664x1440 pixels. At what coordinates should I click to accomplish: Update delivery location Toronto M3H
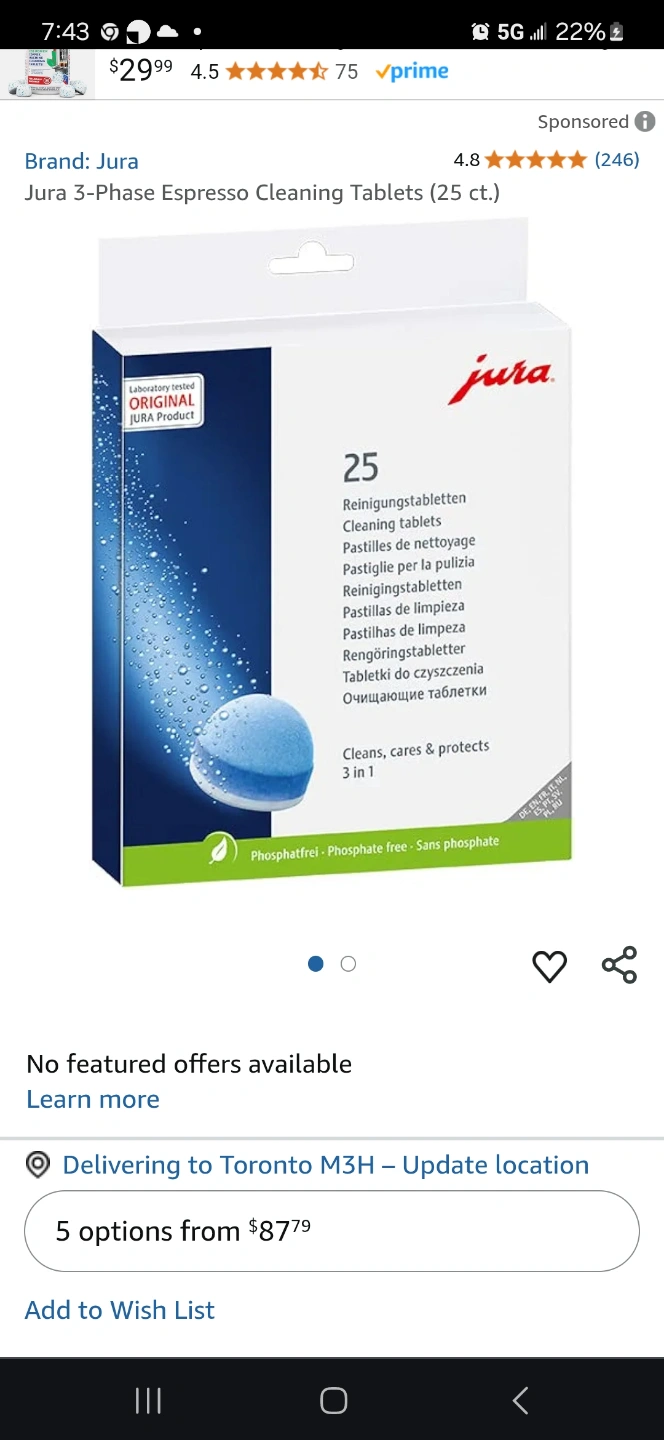(x=325, y=1165)
